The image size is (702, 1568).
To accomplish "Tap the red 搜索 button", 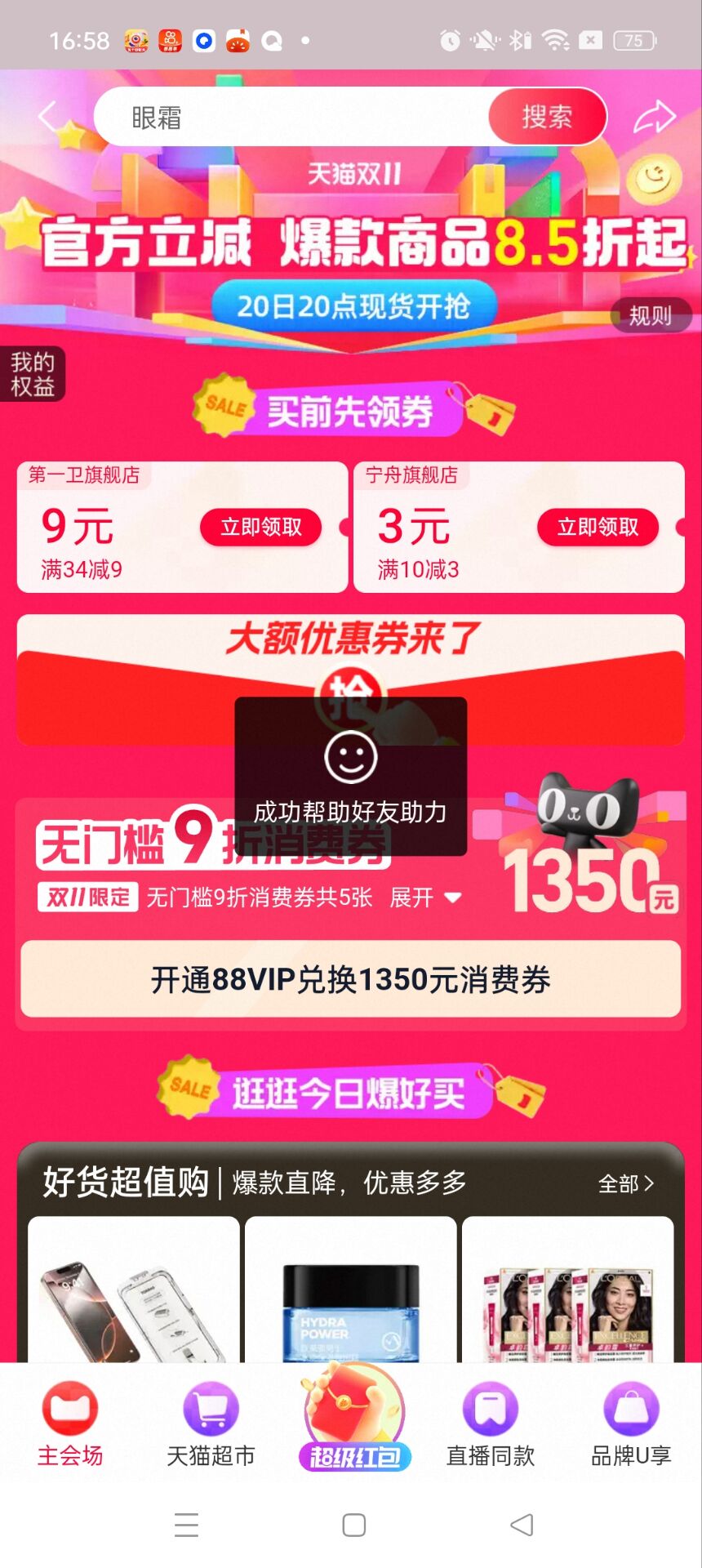I will tap(547, 118).
